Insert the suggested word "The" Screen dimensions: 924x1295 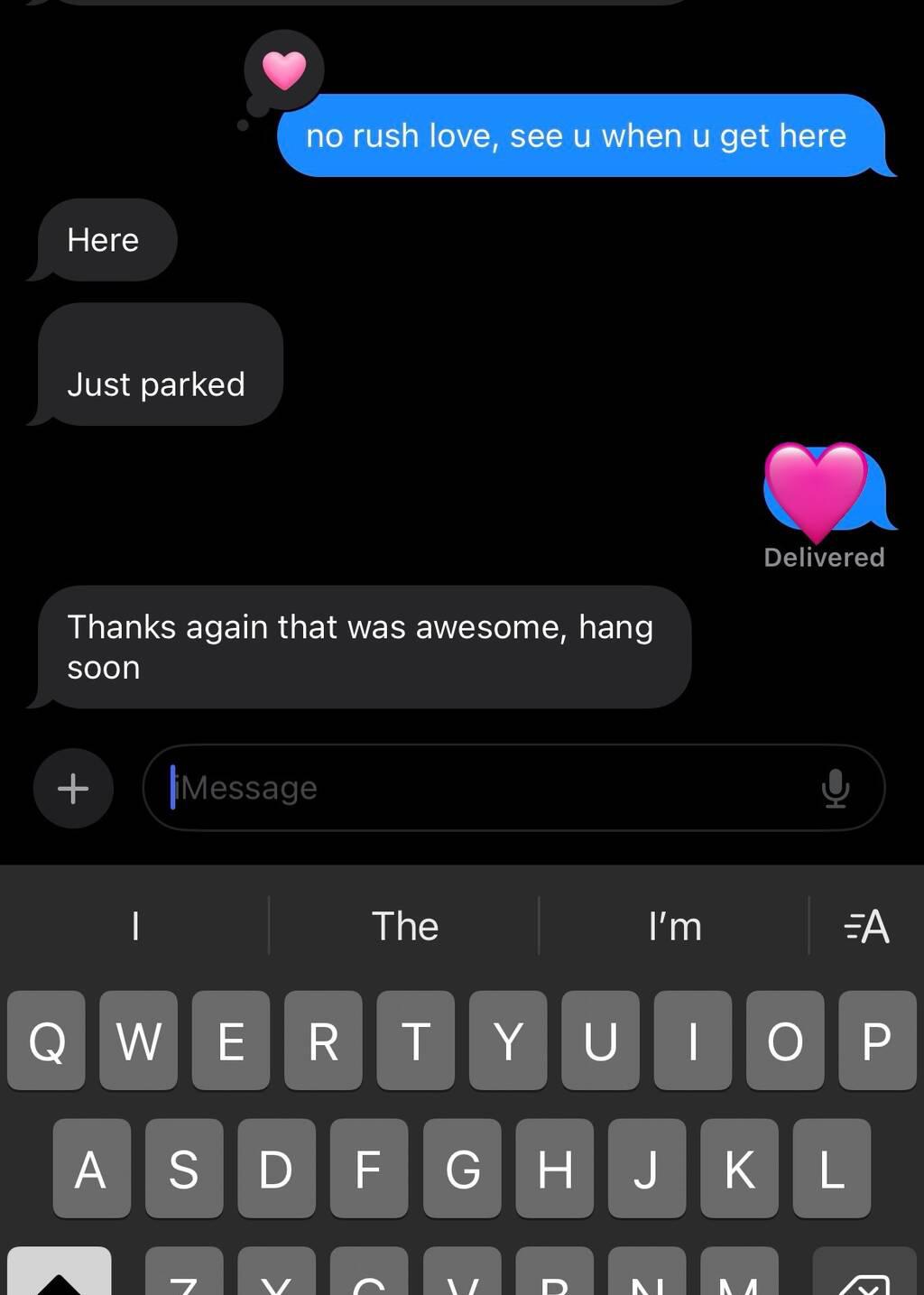coord(404,926)
